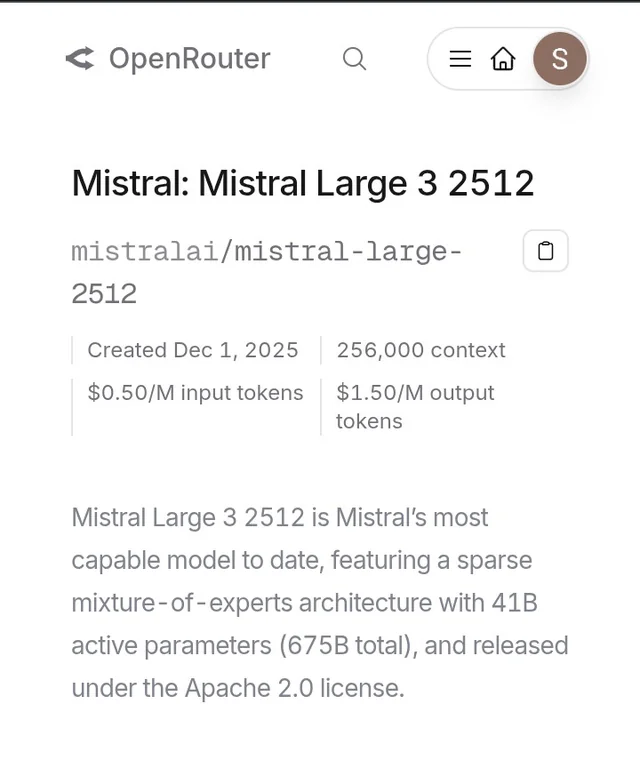640x776 pixels.
Task: Open the search icon
Action: [354, 59]
